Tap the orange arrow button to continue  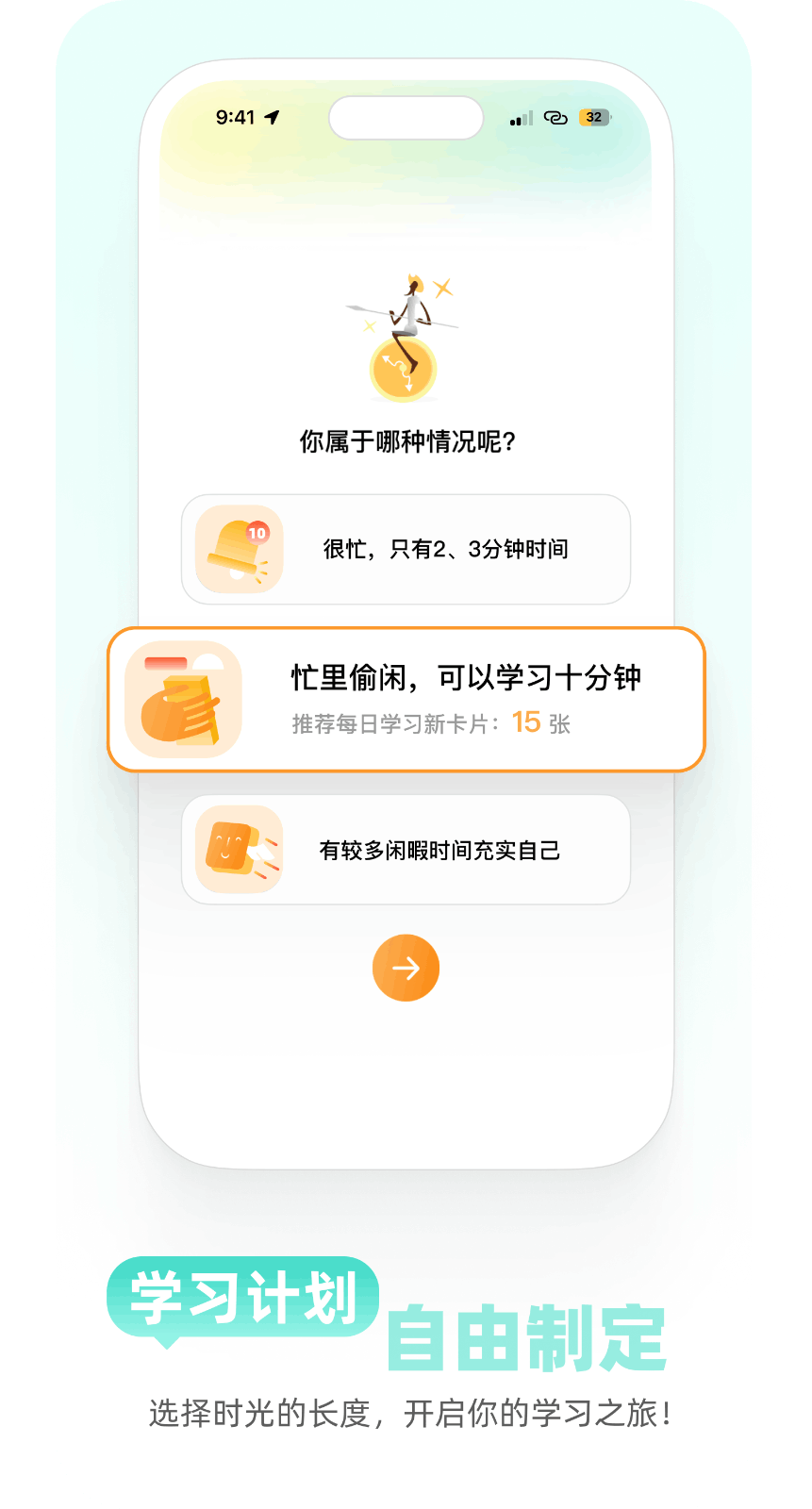(x=405, y=968)
